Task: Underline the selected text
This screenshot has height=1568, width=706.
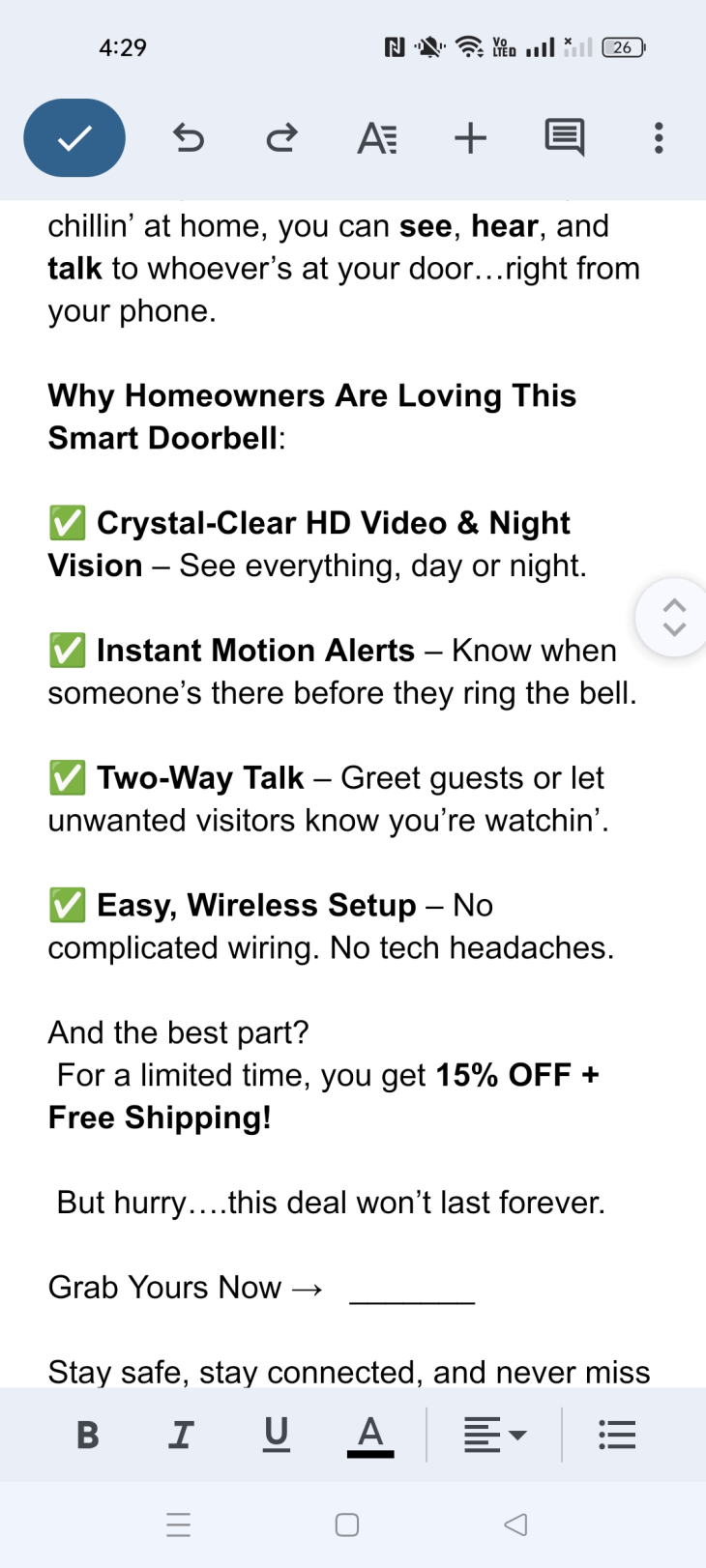Action: (276, 1435)
